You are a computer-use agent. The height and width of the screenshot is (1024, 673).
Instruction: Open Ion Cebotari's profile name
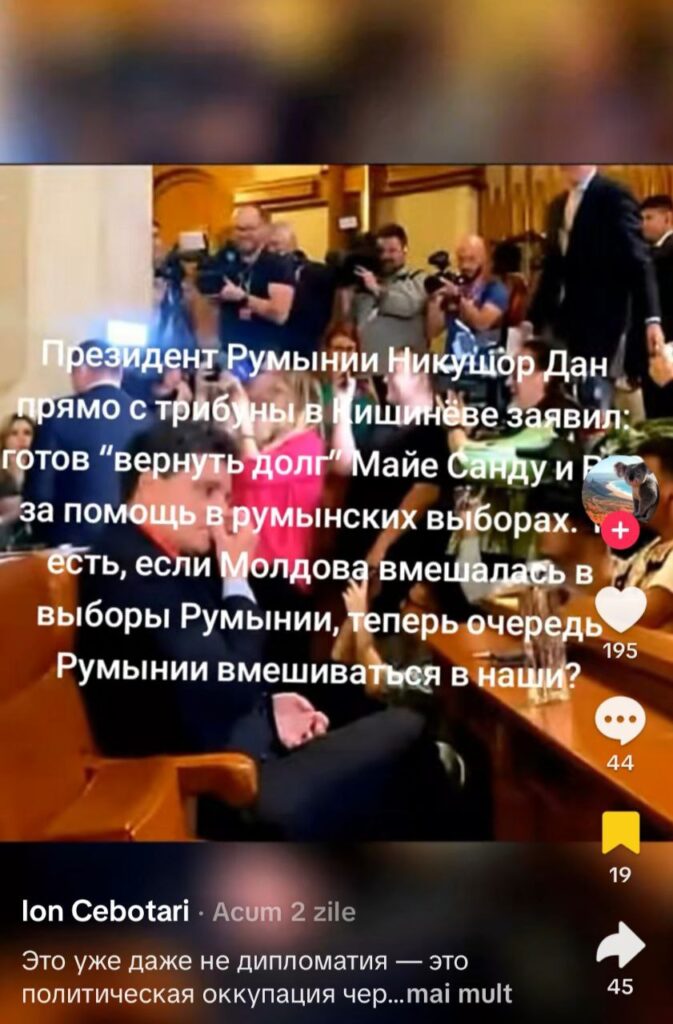(x=105, y=911)
